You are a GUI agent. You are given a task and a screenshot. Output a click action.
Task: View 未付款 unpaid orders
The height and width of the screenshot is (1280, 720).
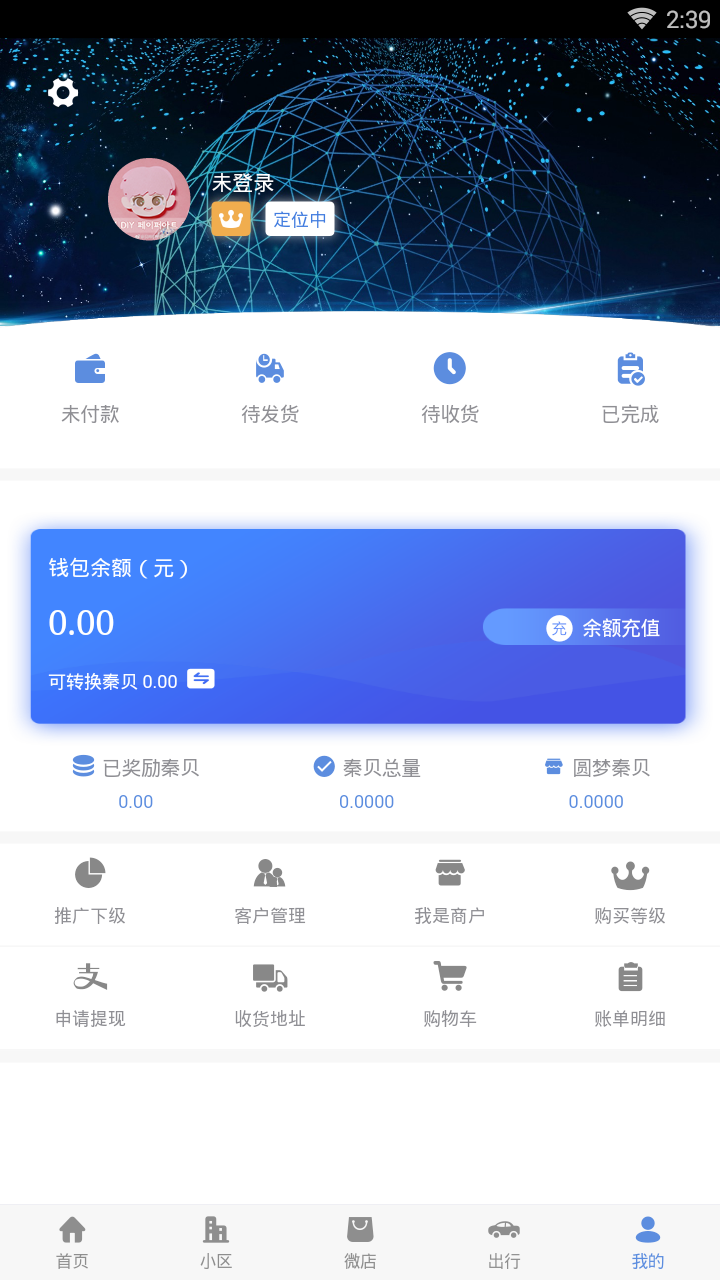(x=90, y=388)
